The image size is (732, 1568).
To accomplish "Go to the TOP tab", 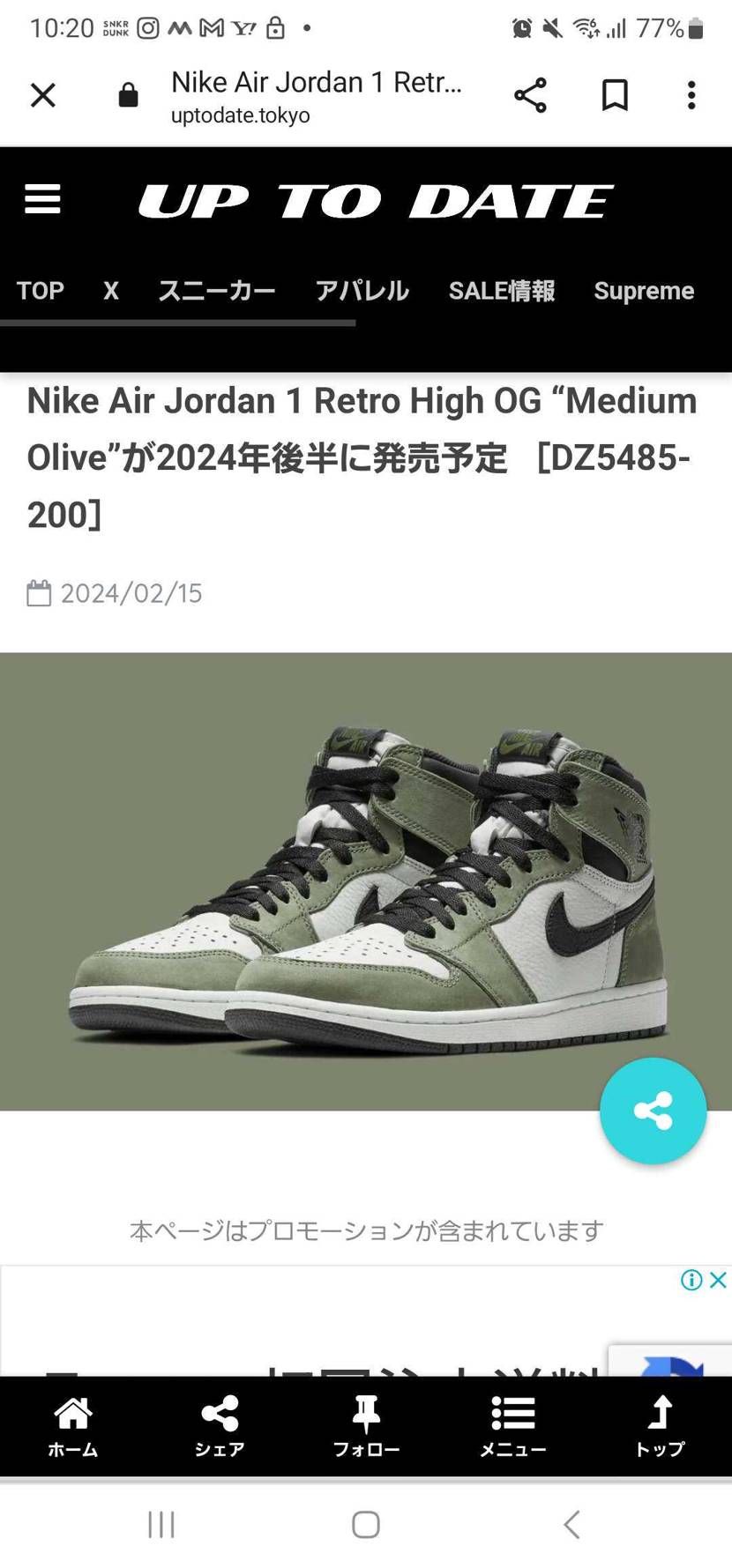I will point(40,291).
